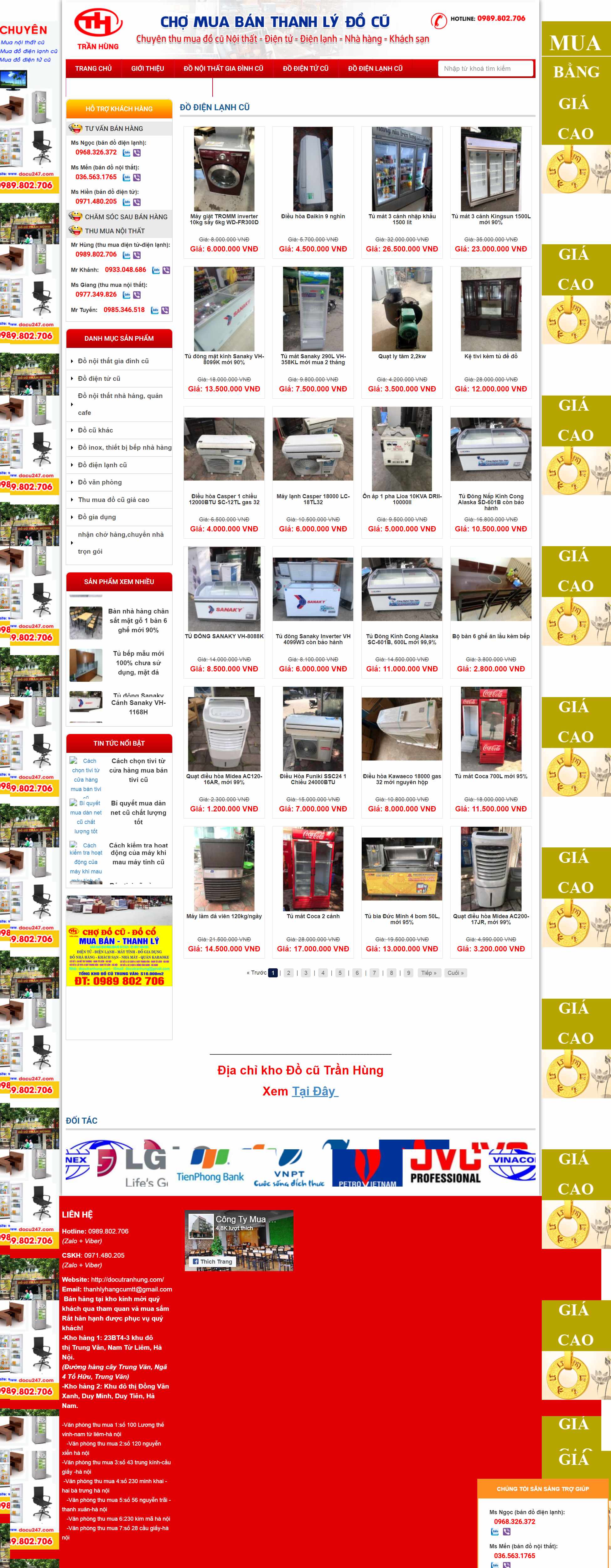Go to next page with Tiếp
The height and width of the screenshot is (1568, 611).
428,973
